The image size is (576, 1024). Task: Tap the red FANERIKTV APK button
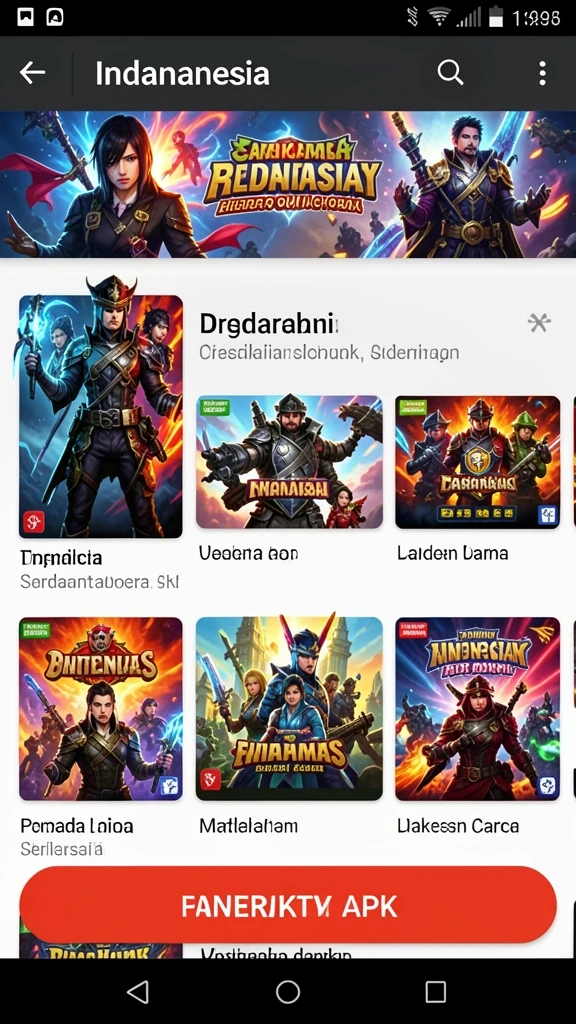pyautogui.click(x=288, y=906)
